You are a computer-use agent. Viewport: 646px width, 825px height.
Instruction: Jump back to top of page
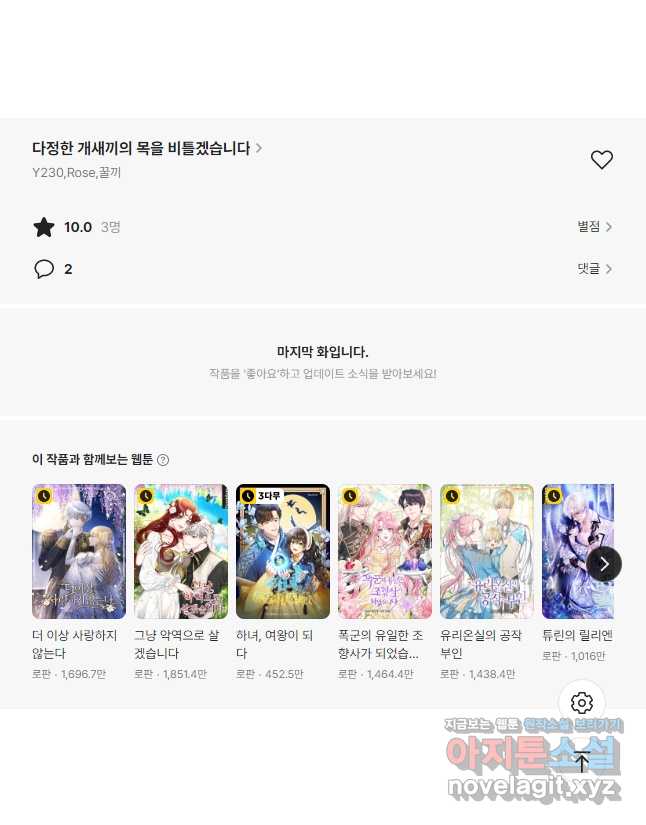click(x=582, y=762)
